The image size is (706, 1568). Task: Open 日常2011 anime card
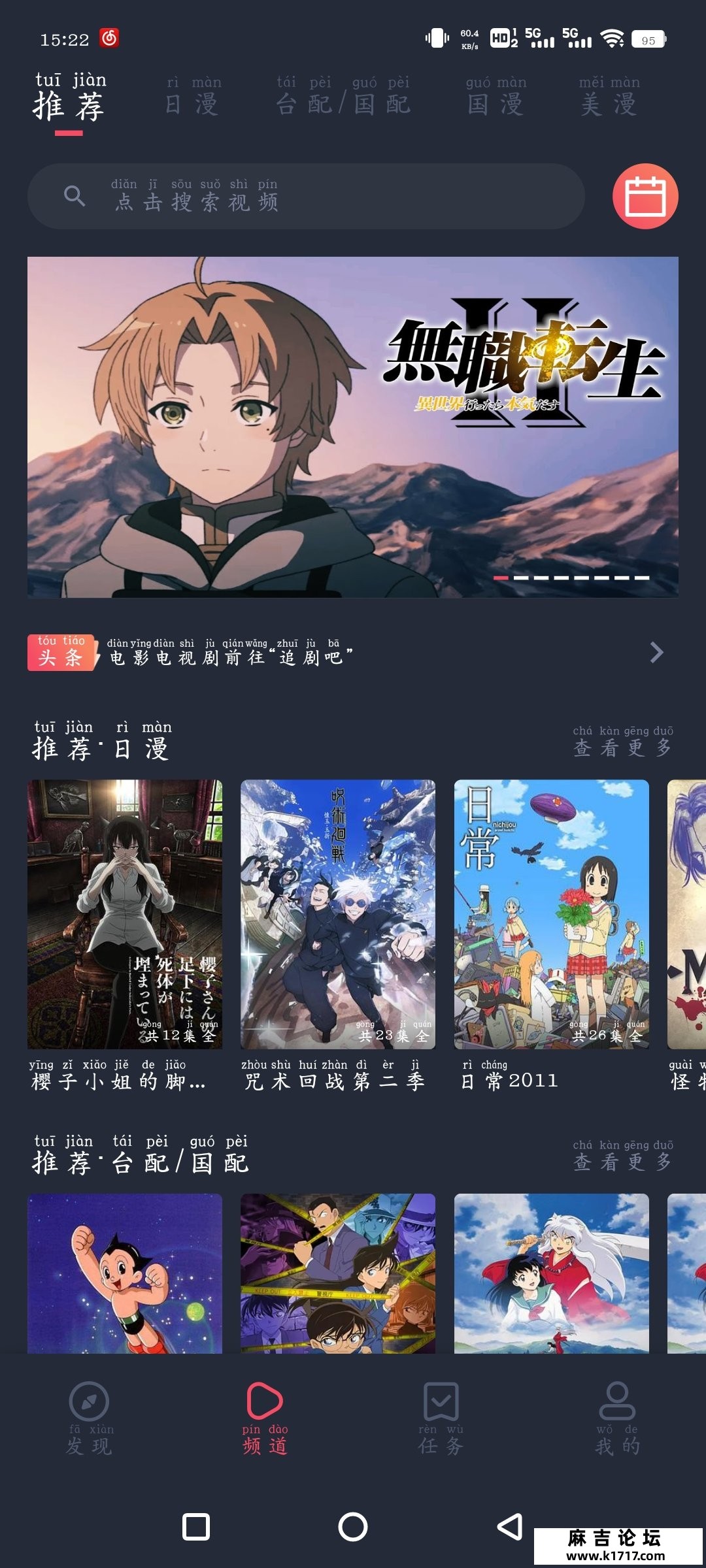551,915
